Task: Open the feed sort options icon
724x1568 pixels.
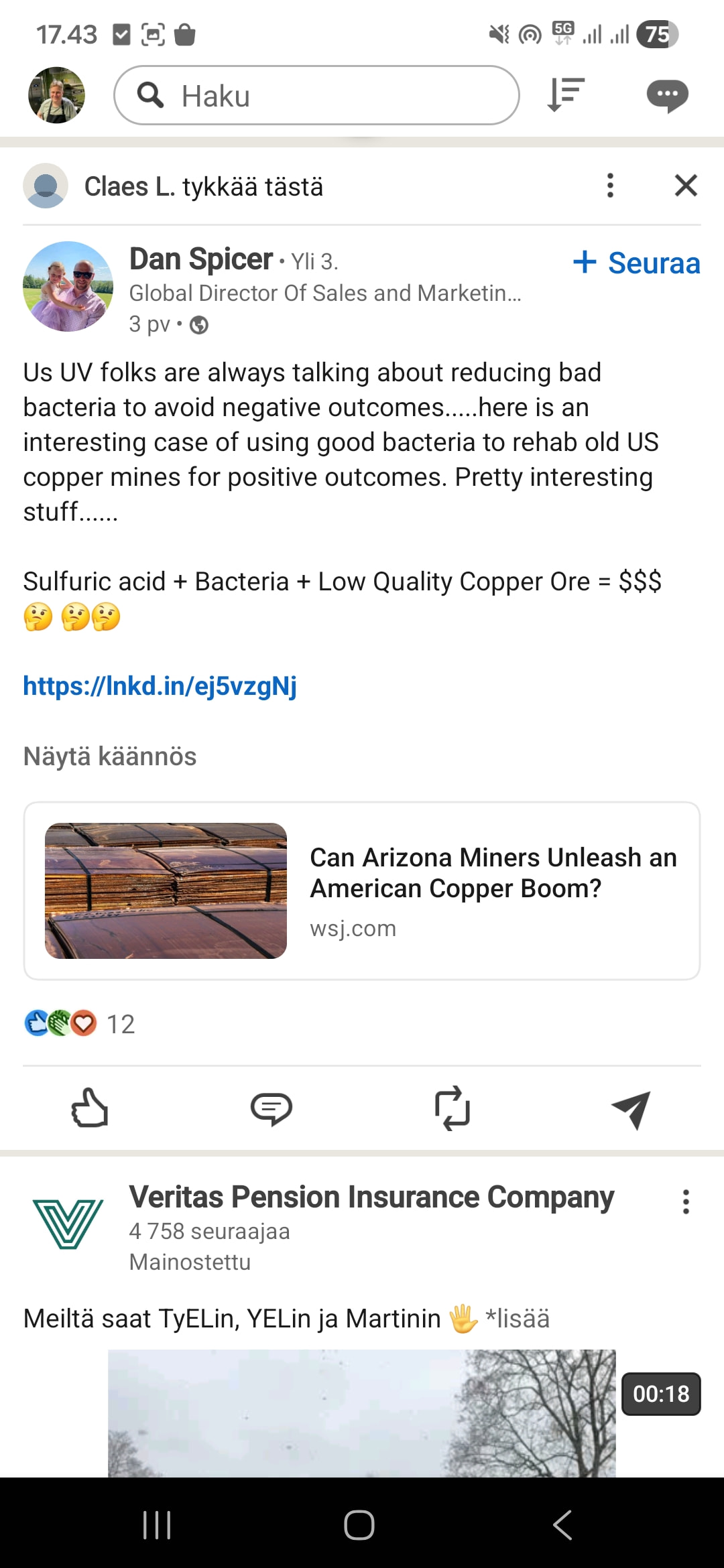Action: (x=566, y=94)
